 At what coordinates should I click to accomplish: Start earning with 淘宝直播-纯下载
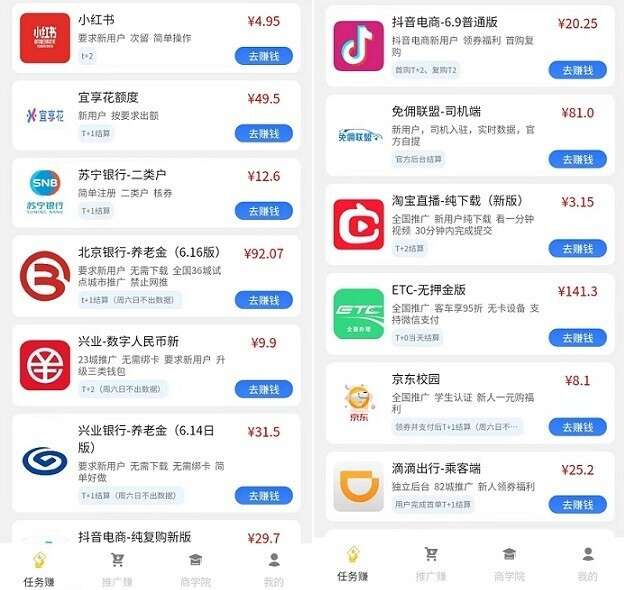(x=577, y=249)
